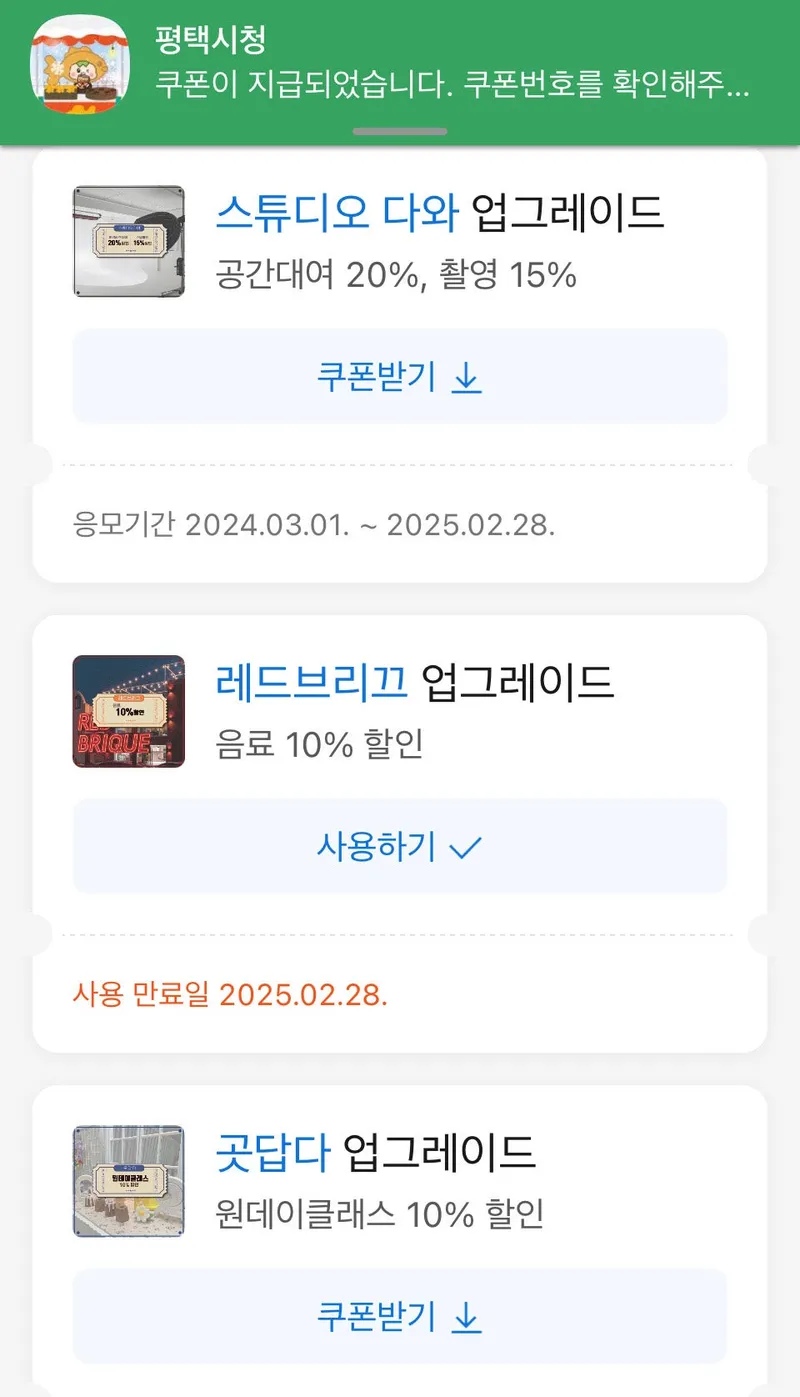Open the 곳답다 link

click(x=273, y=1152)
